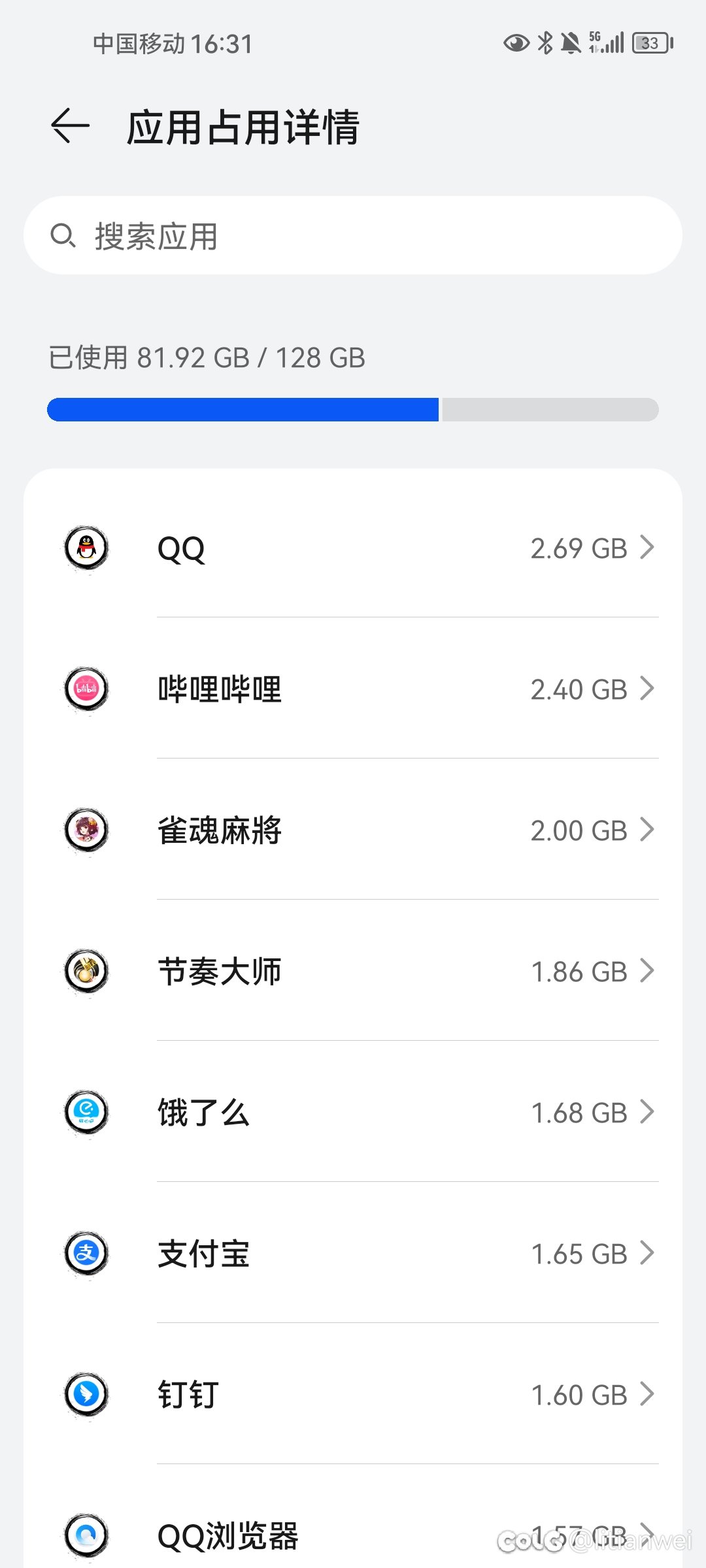Select the 节奏大师 row
706x1568 pixels.
[x=353, y=971]
